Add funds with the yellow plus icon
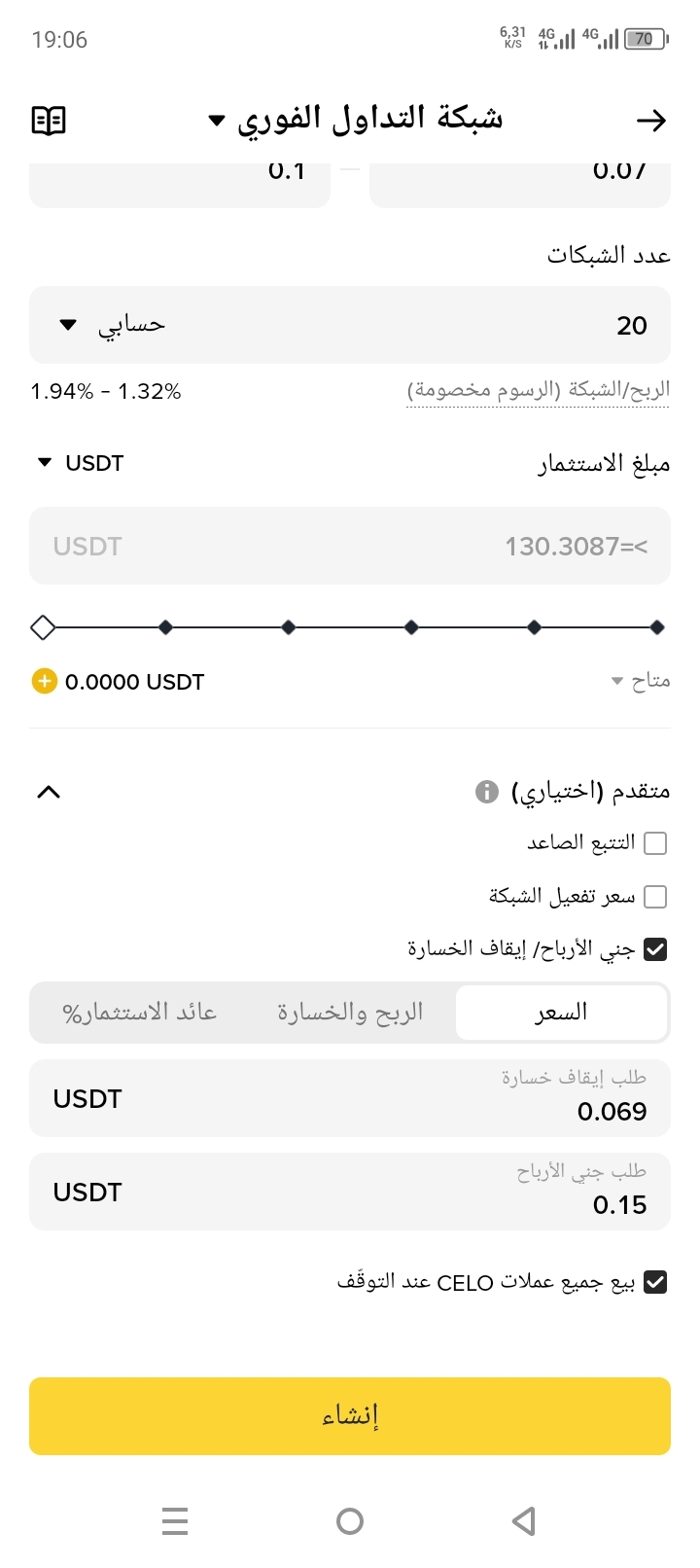 pyautogui.click(x=45, y=681)
